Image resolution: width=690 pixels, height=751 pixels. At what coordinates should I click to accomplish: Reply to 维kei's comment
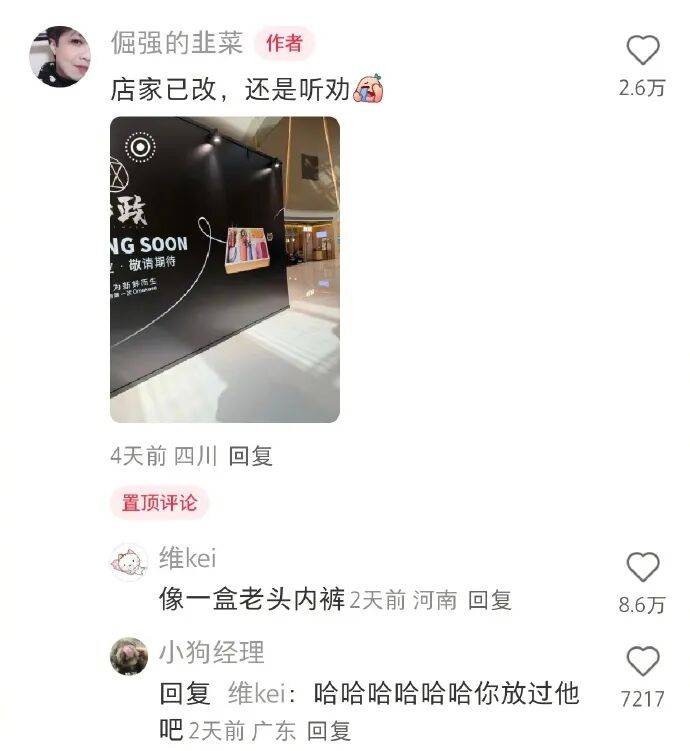pyautogui.click(x=490, y=600)
